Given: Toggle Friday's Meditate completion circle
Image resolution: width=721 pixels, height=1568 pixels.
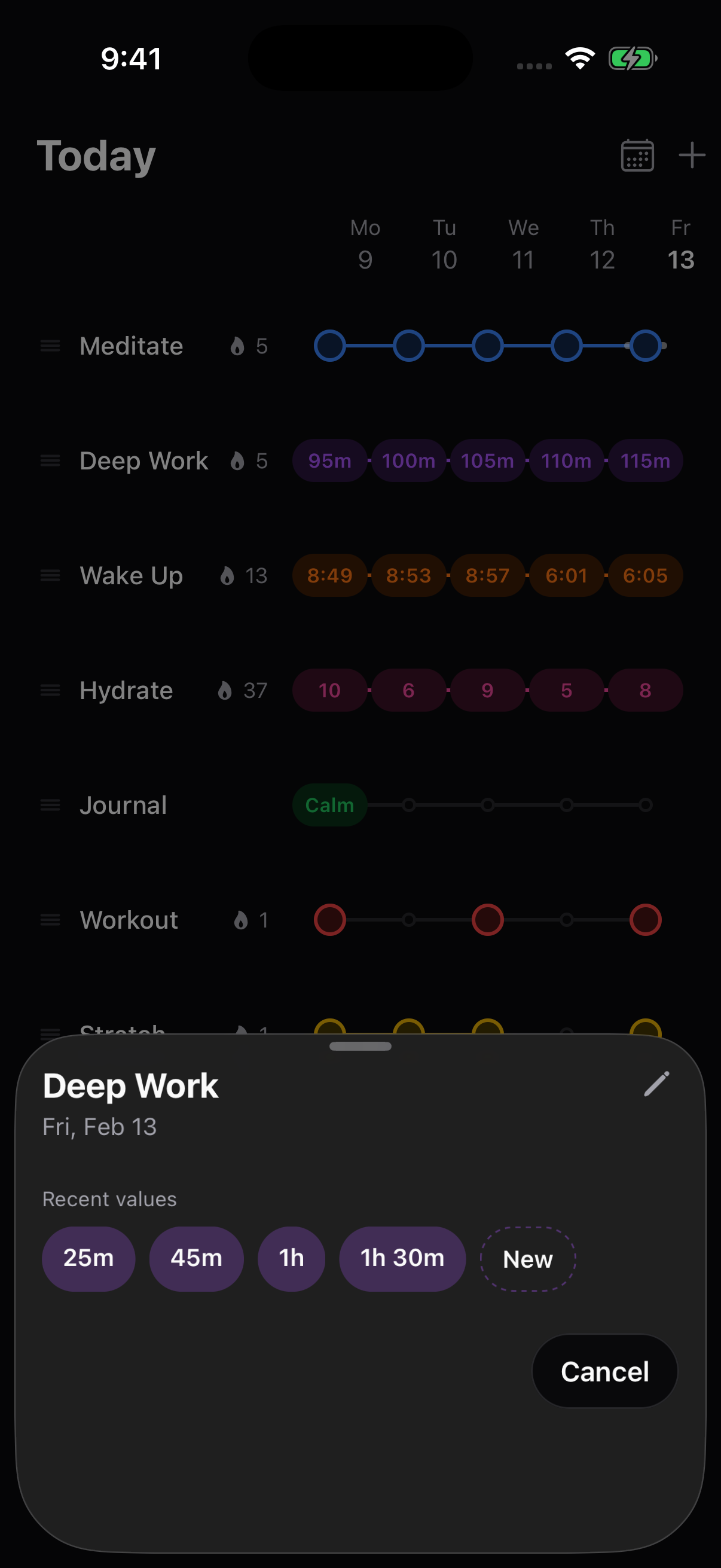Looking at the screenshot, I should click(x=645, y=345).
